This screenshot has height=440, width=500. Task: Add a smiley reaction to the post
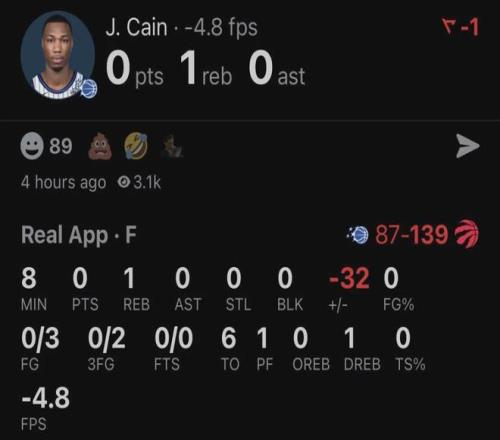point(32,146)
